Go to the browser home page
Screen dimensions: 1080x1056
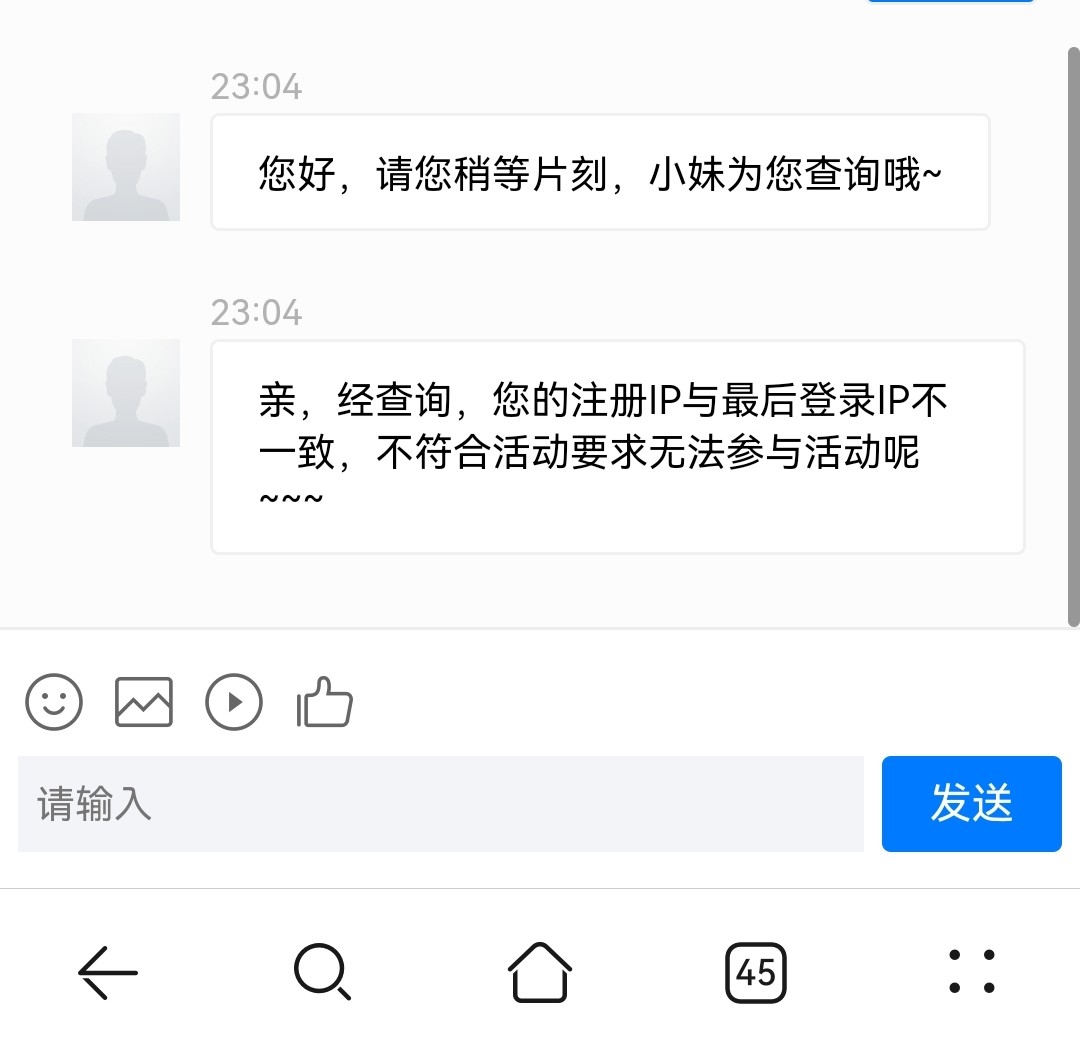540,972
